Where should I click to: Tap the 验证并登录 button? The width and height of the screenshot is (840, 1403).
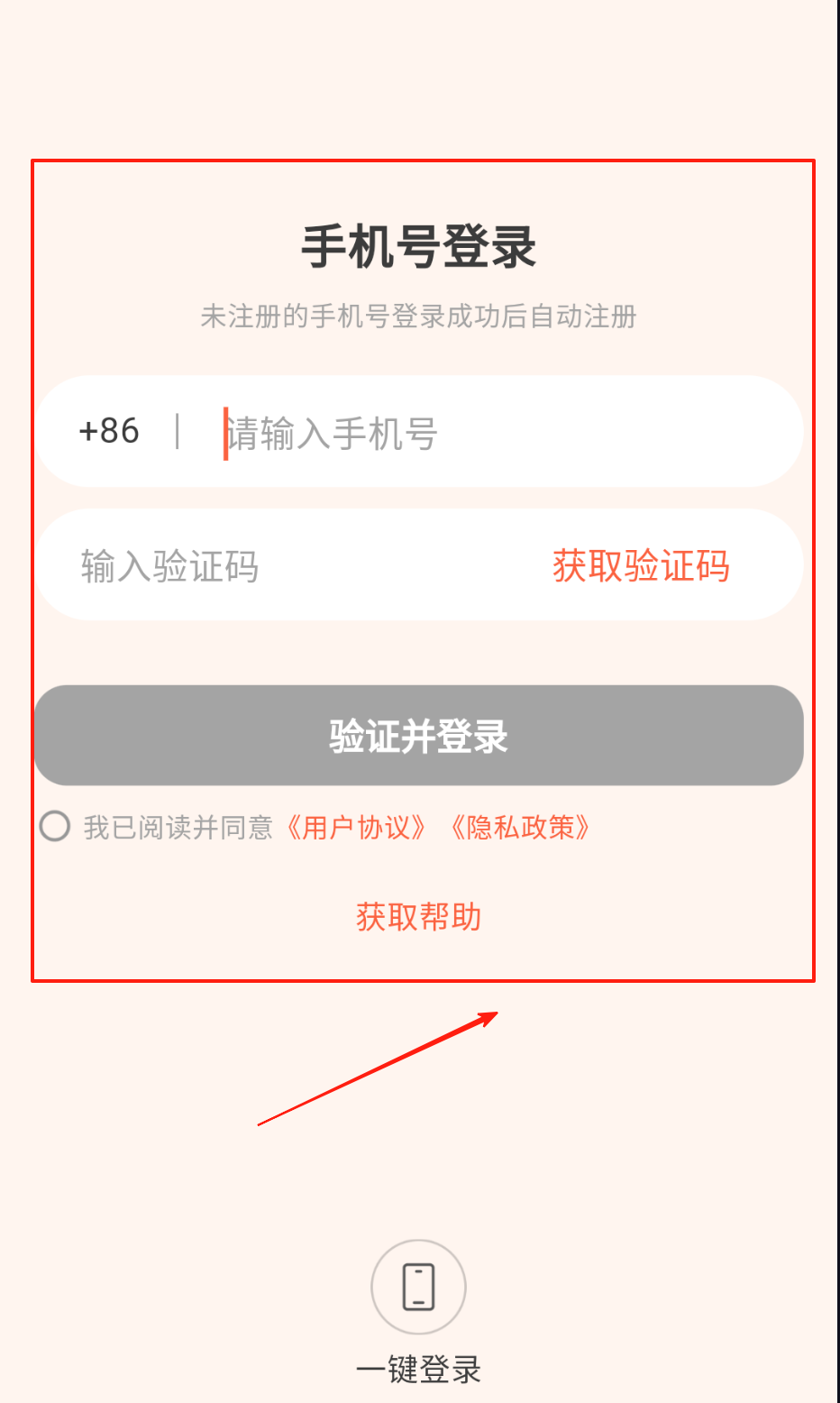(419, 736)
